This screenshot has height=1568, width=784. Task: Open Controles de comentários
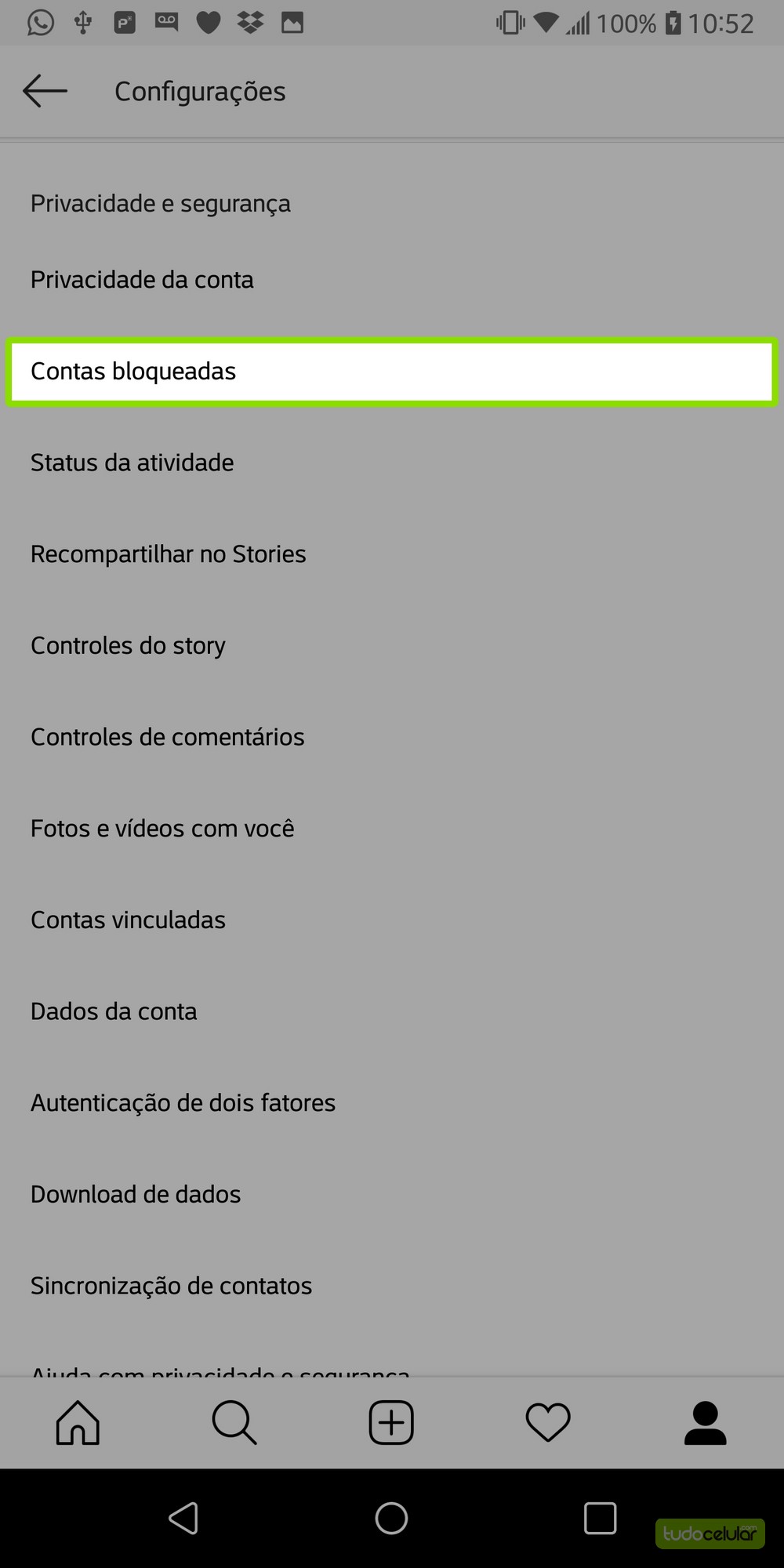167,737
